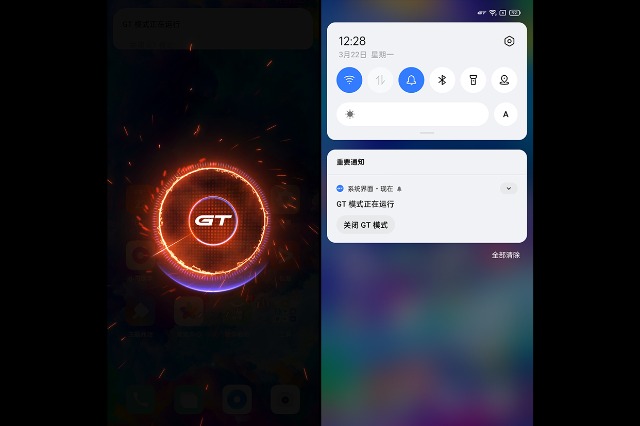Clear all notifications with 全部清除
This screenshot has width=640, height=426.
[x=505, y=255]
